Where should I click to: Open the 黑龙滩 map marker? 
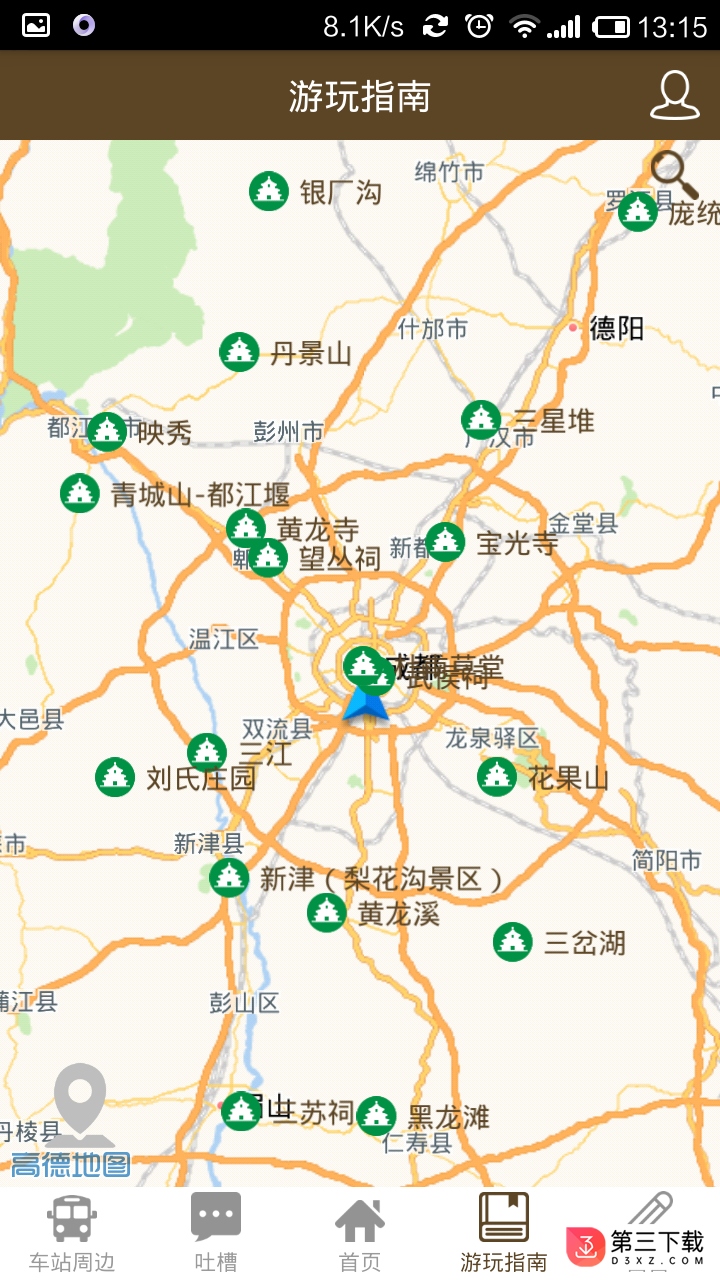click(x=377, y=1116)
